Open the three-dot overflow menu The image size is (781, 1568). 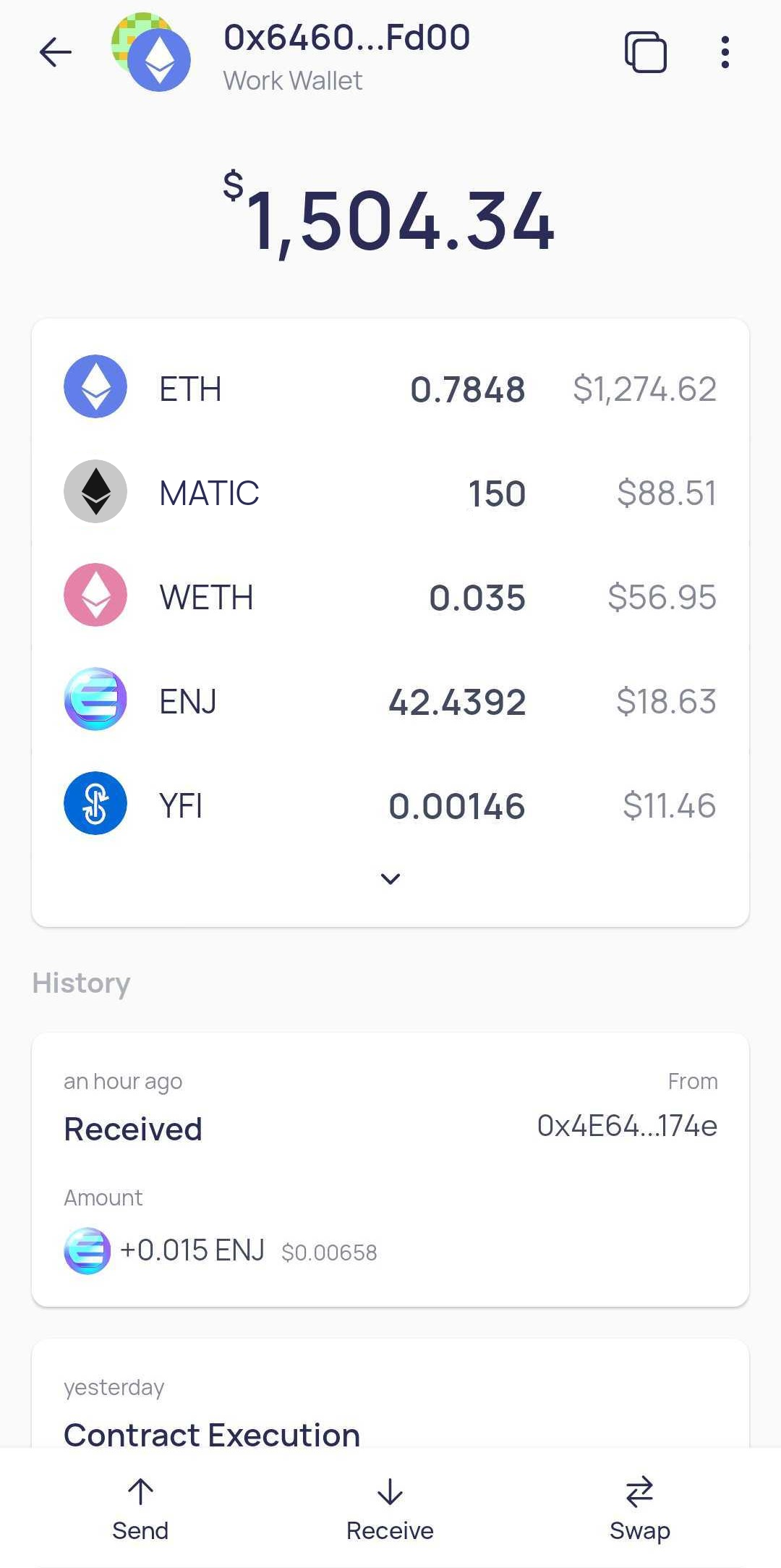pos(725,52)
